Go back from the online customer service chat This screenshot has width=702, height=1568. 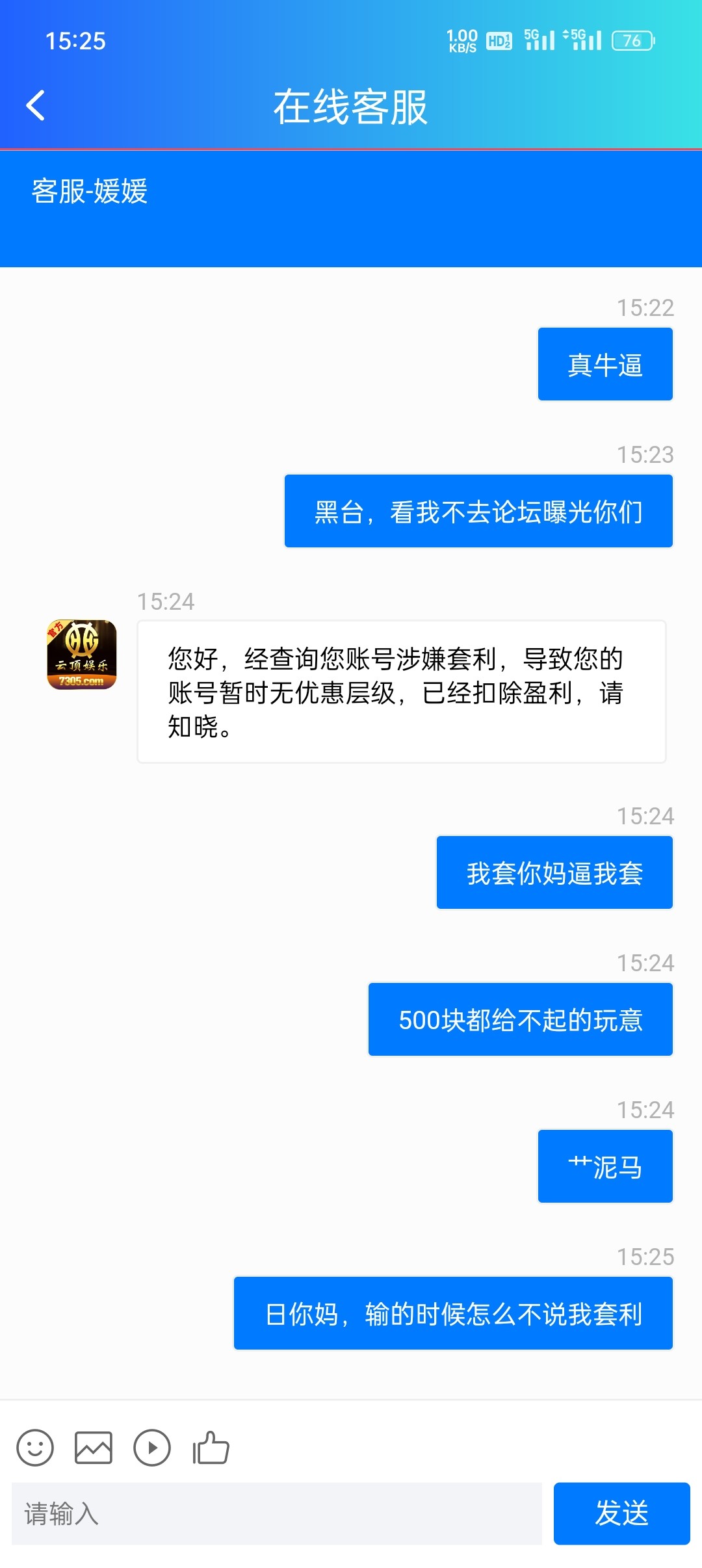pos(36,106)
